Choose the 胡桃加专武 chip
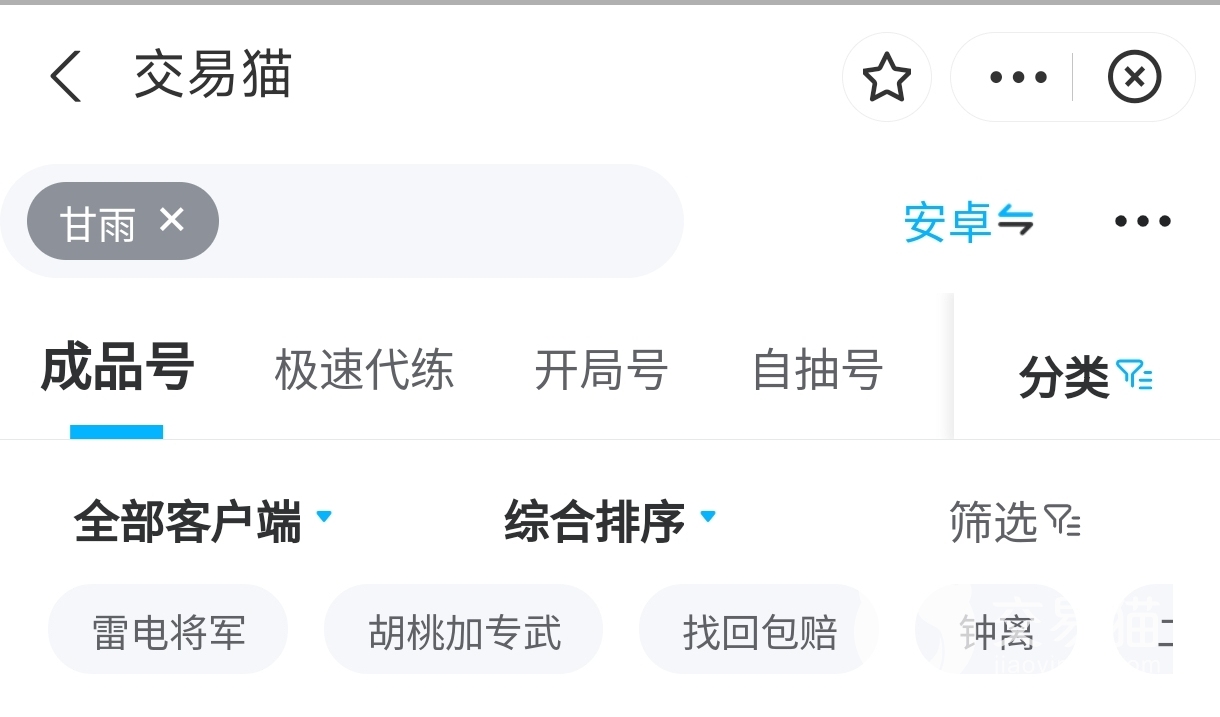1220x717 pixels. [464, 631]
